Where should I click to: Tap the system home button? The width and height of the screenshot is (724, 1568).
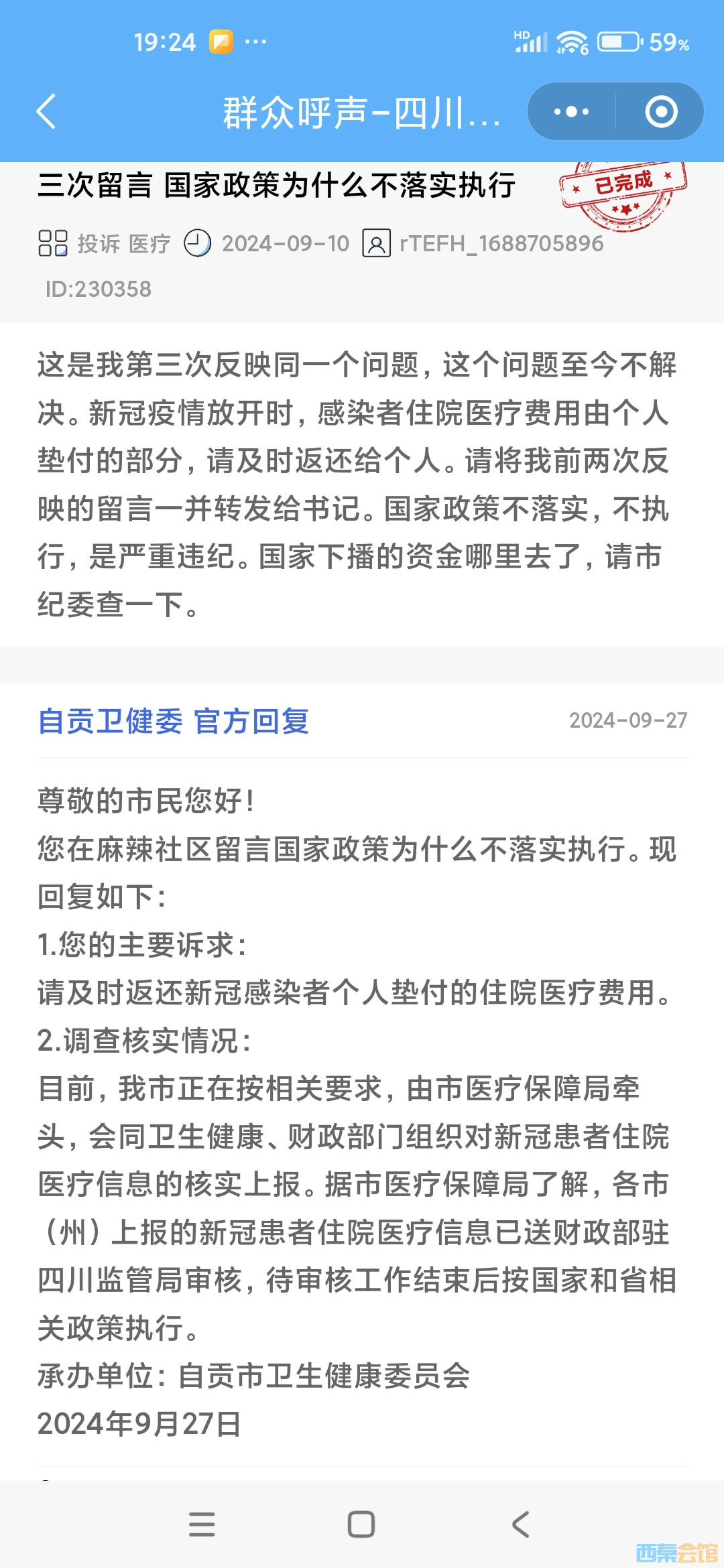pos(361,1524)
